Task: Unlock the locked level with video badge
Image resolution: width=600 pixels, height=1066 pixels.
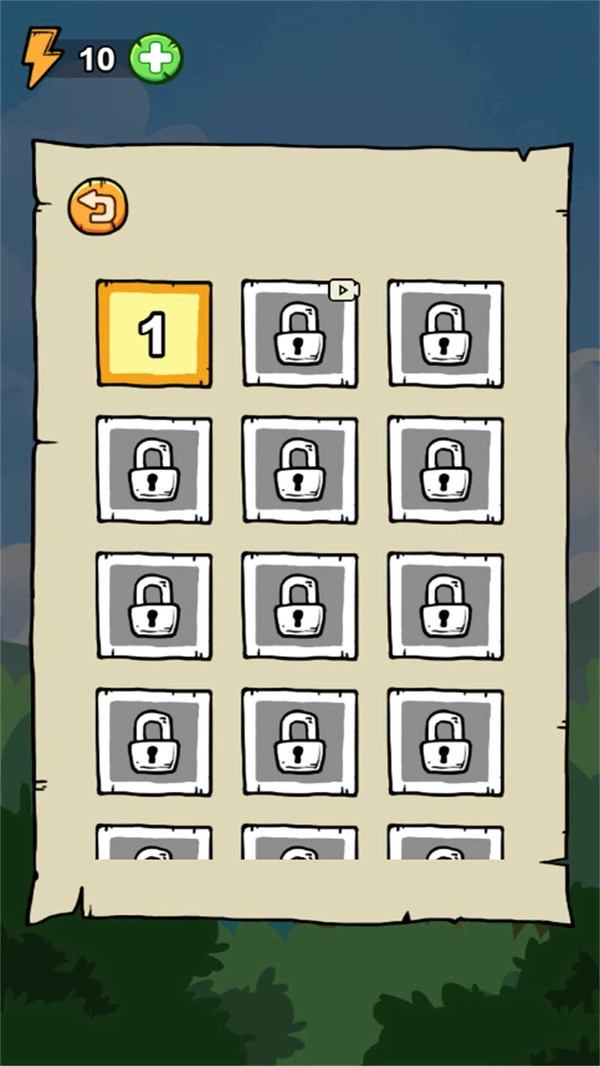Action: pos(300,334)
